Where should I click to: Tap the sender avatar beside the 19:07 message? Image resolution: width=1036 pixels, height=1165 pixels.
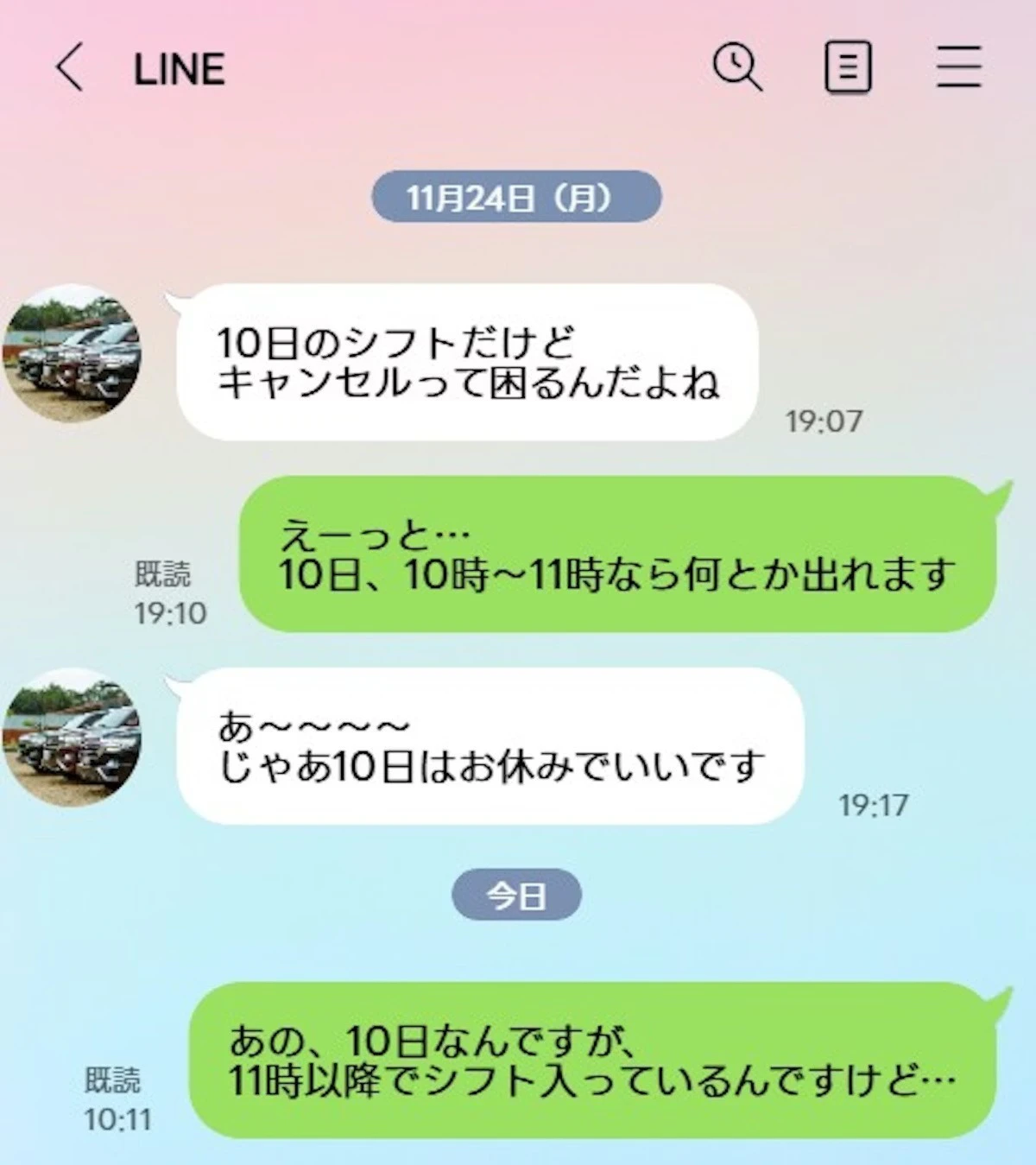73,354
